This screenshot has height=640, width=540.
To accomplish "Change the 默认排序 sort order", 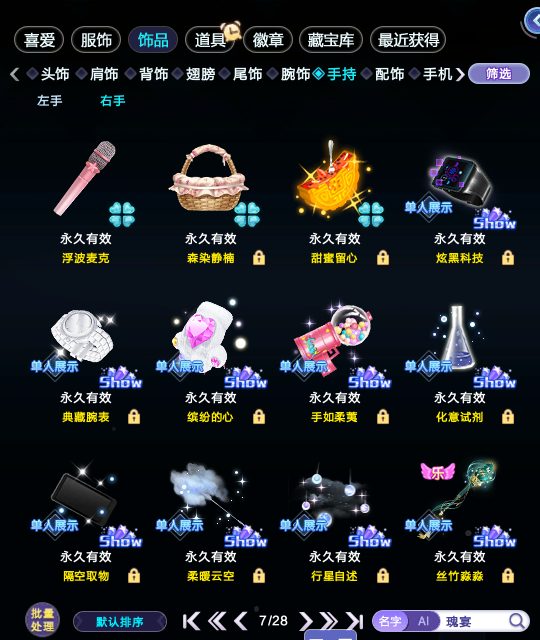I will pyautogui.click(x=120, y=622).
